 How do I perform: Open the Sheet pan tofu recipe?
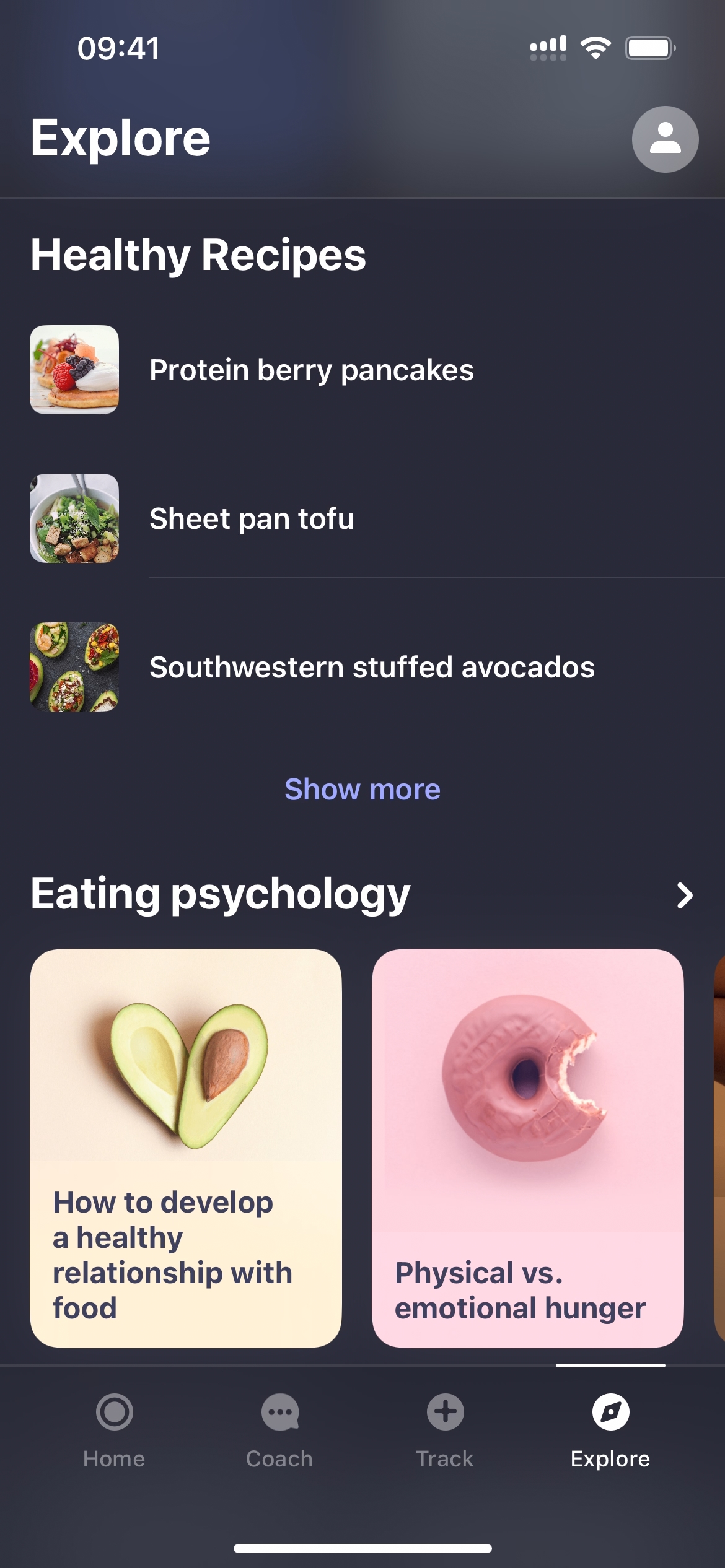(252, 519)
